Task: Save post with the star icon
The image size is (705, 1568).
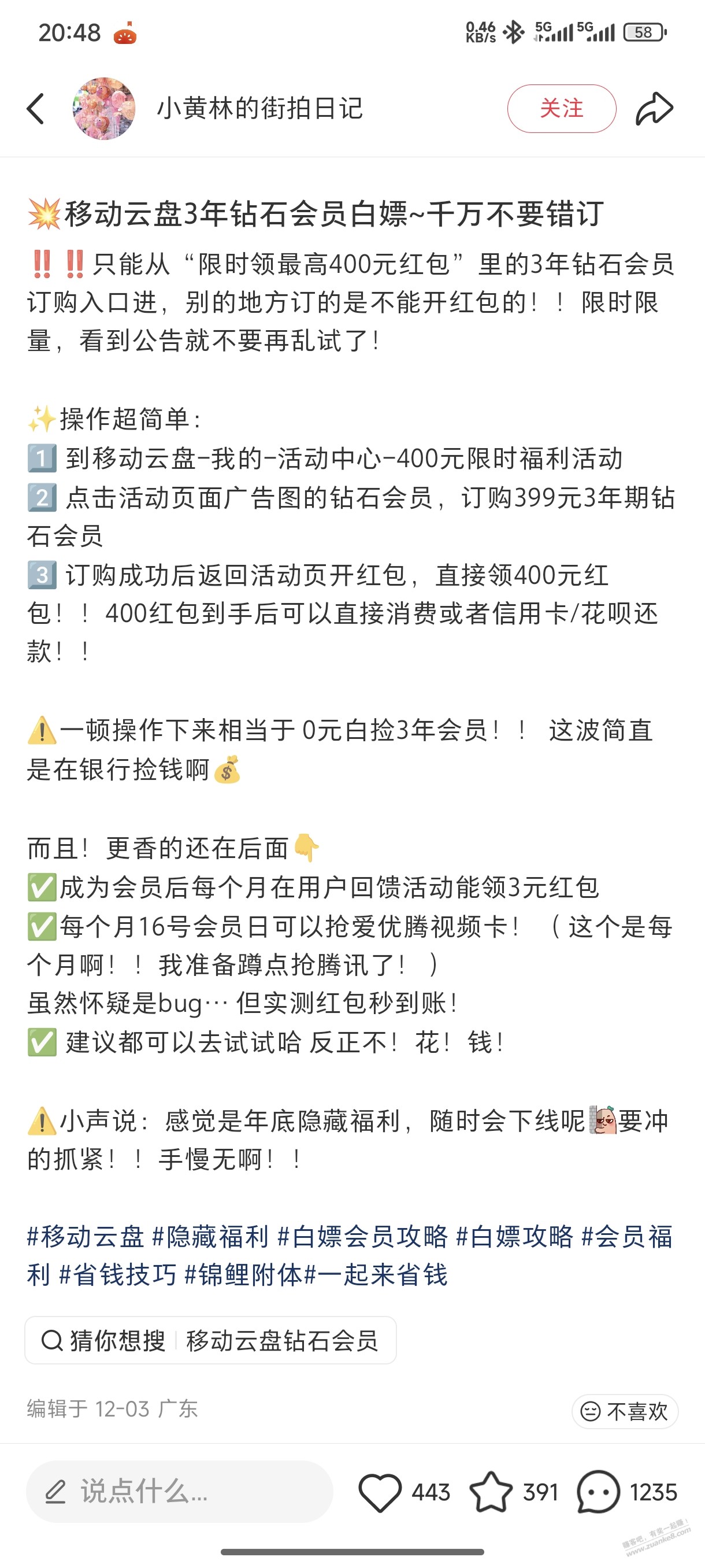Action: pyautogui.click(x=491, y=1491)
